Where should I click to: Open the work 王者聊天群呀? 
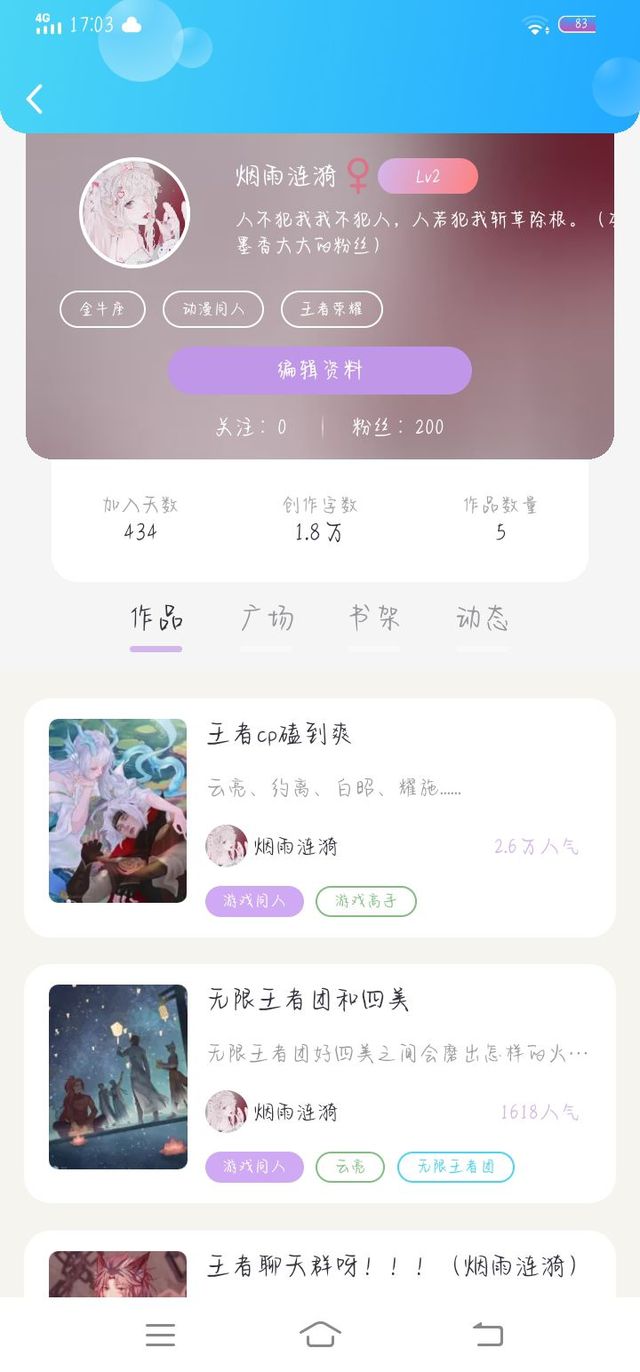click(x=320, y=1265)
